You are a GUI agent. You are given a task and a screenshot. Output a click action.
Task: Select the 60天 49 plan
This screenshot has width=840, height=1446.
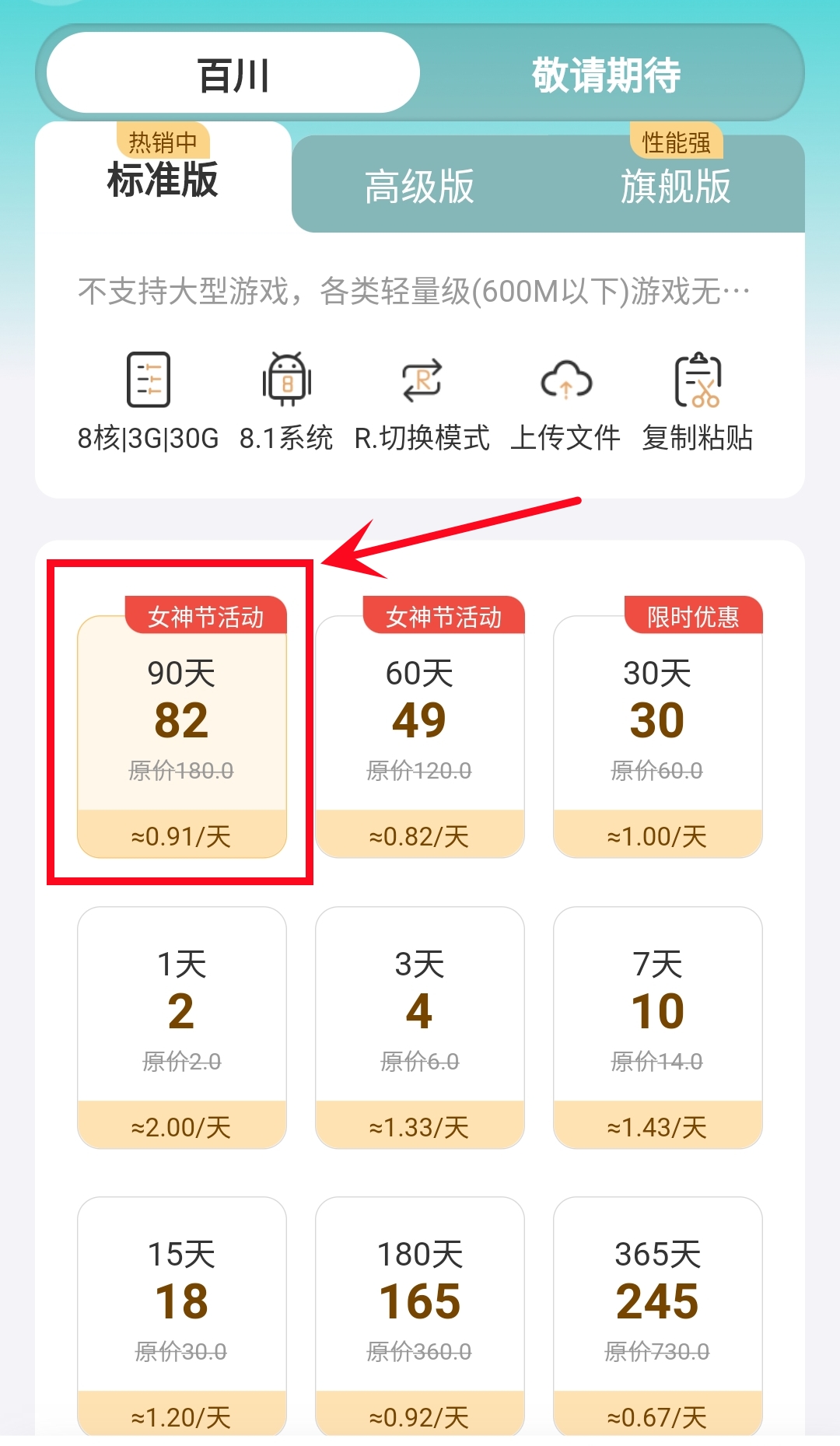(420, 723)
